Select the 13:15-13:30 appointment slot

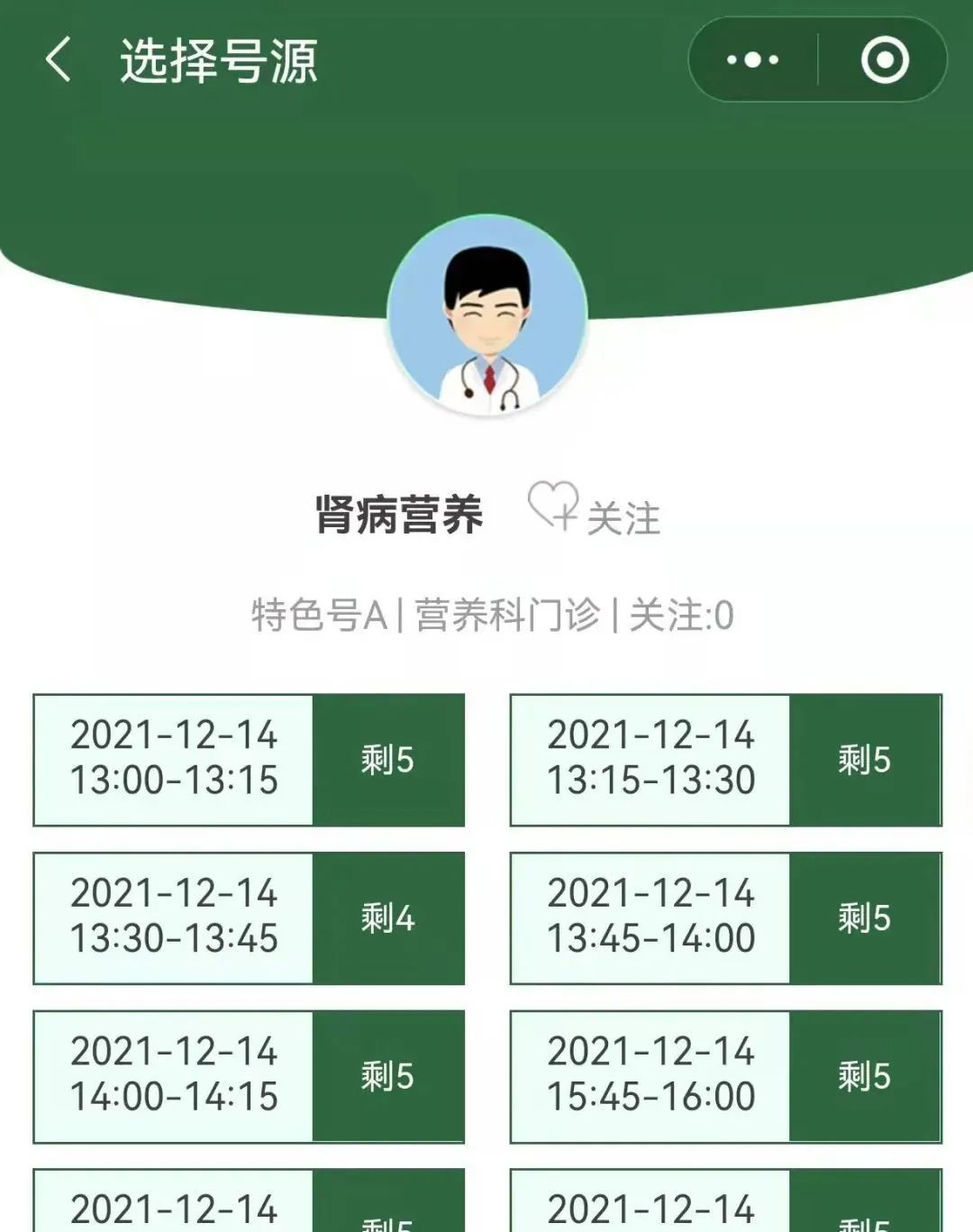[725, 760]
